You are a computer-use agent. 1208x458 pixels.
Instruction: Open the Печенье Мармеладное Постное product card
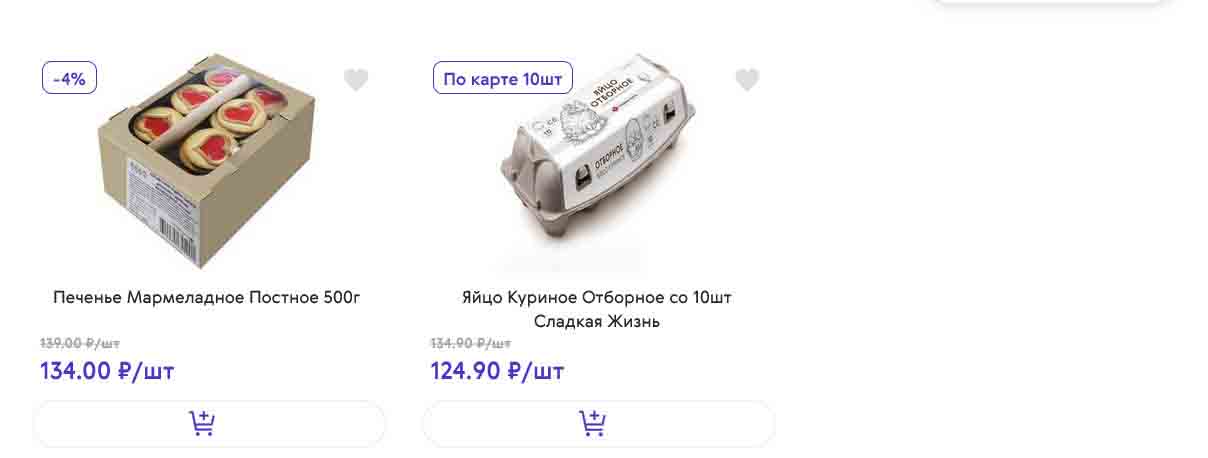coord(206,297)
